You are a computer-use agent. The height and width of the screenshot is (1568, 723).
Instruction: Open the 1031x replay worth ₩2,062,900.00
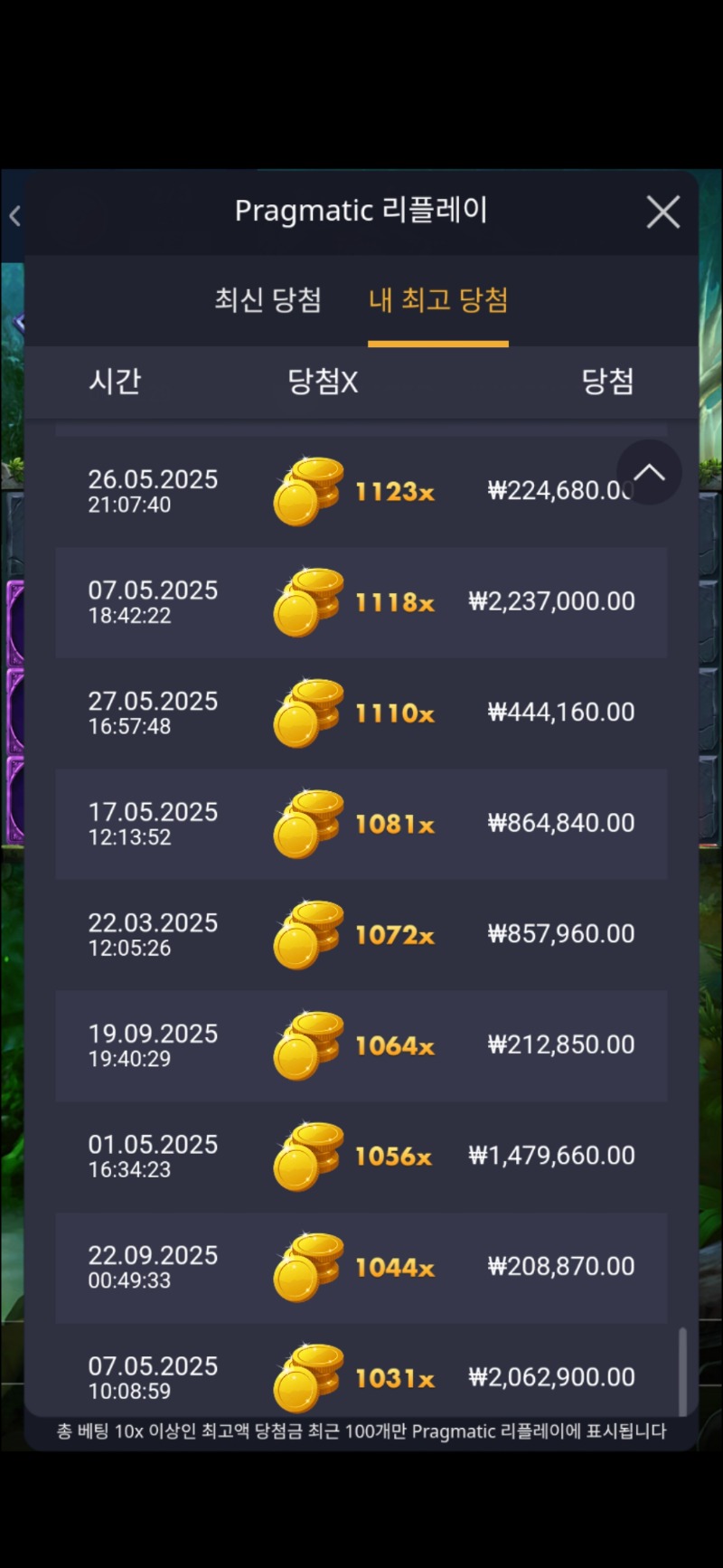coord(361,1377)
